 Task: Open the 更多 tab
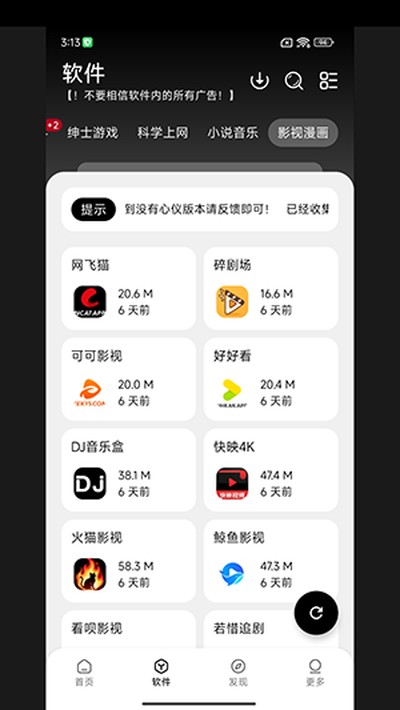coord(315,672)
